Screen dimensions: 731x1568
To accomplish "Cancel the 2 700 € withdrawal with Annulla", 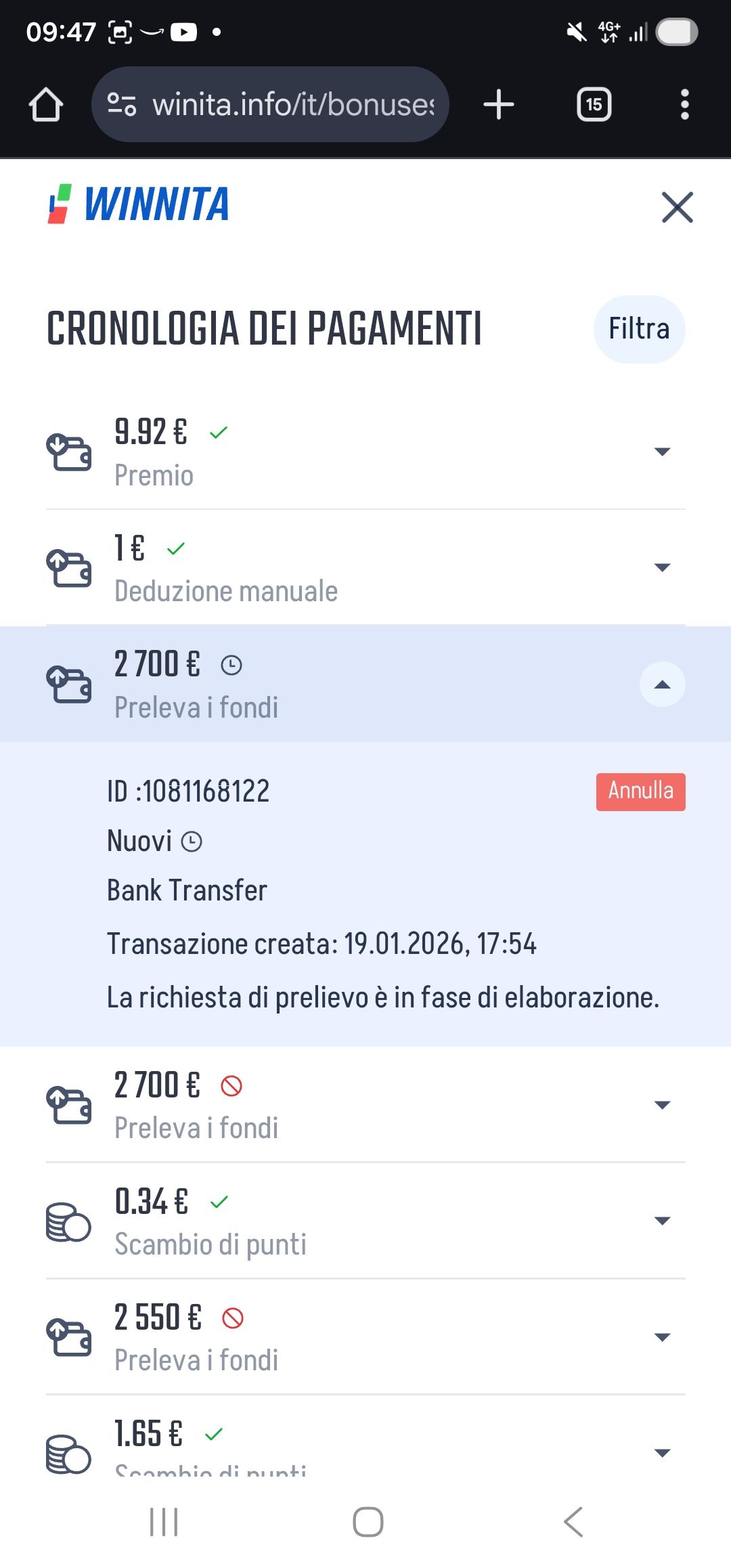I will coord(640,791).
